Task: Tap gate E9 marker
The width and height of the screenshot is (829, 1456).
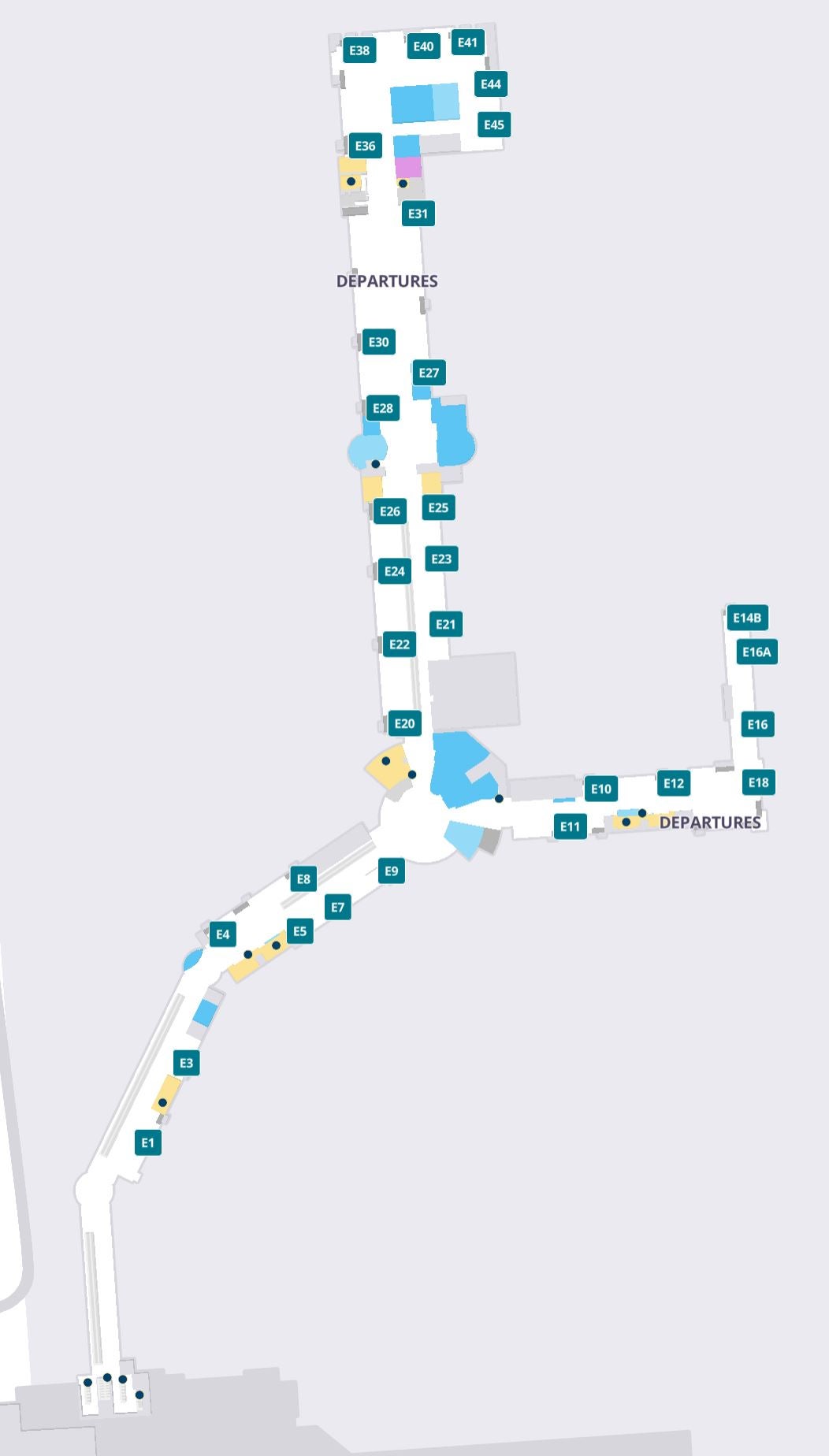Action: click(392, 871)
